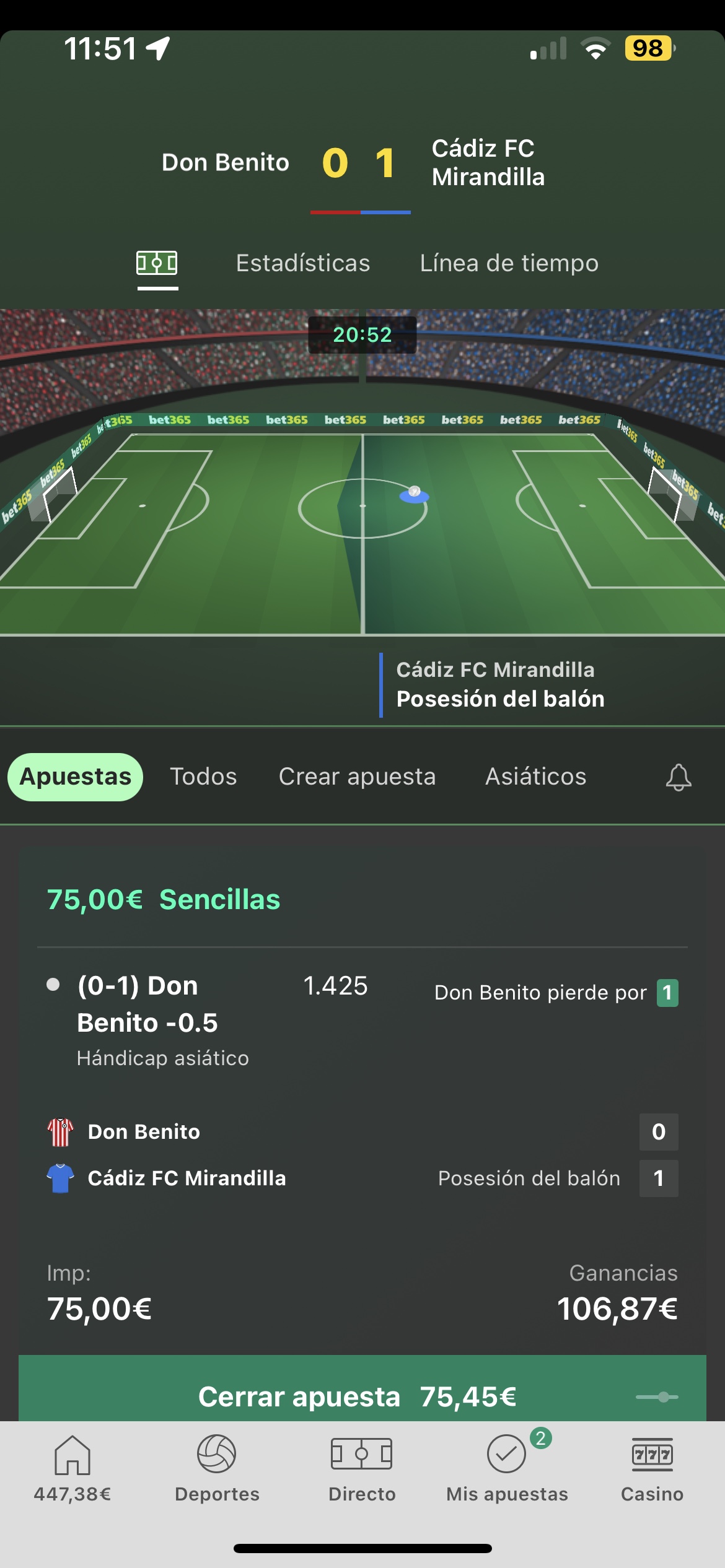Screen dimensions: 725x1568
Task: Select the Apuestas filter chip
Action: [76, 777]
